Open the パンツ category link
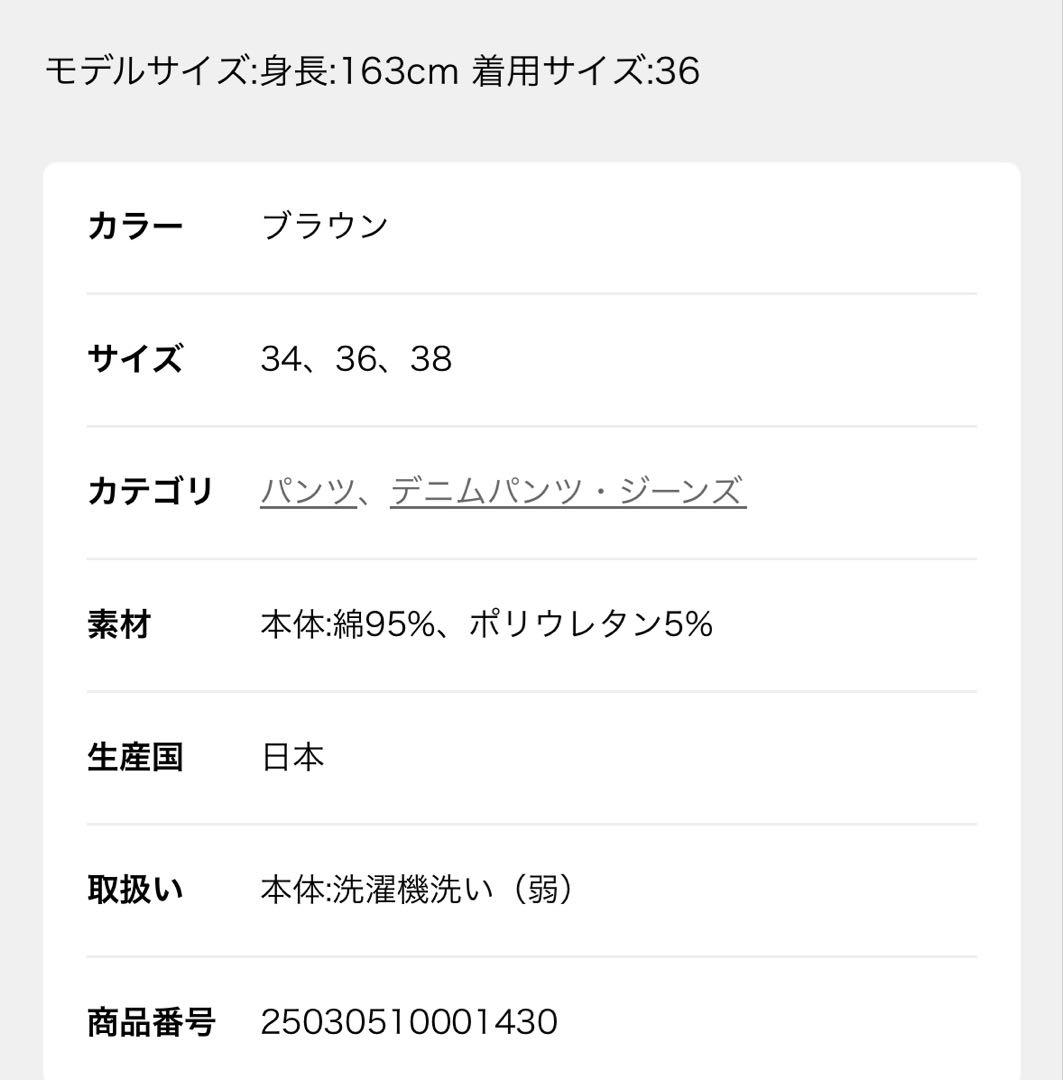The image size is (1063, 1080). coord(307,492)
